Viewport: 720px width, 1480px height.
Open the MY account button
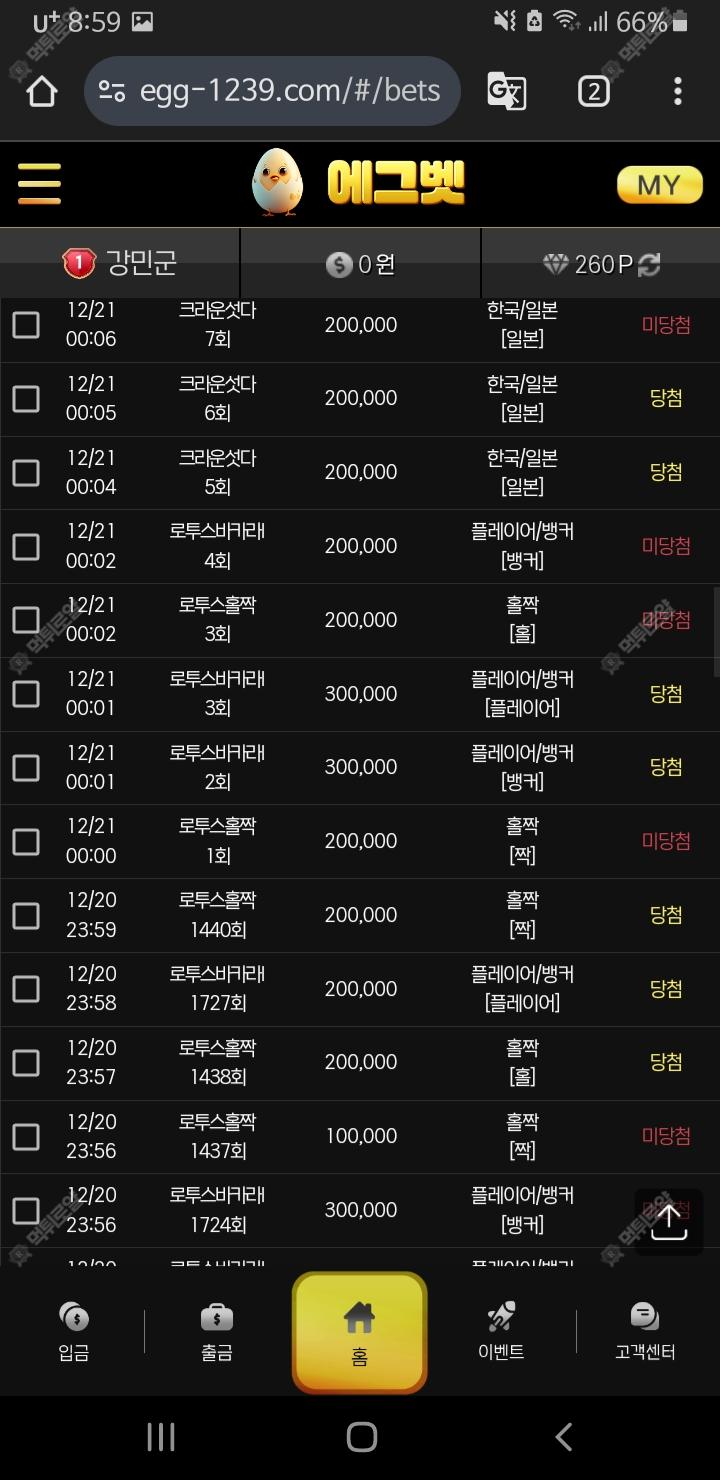[x=659, y=185]
